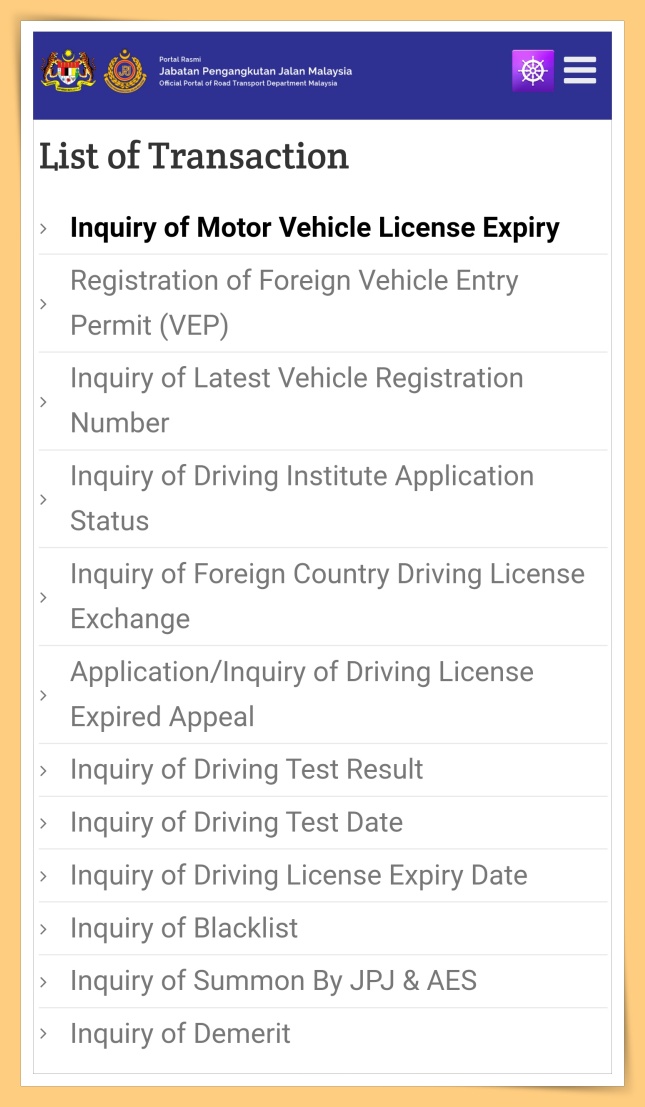Open Inquiry of Motor Vehicle License Expiry

click(314, 228)
